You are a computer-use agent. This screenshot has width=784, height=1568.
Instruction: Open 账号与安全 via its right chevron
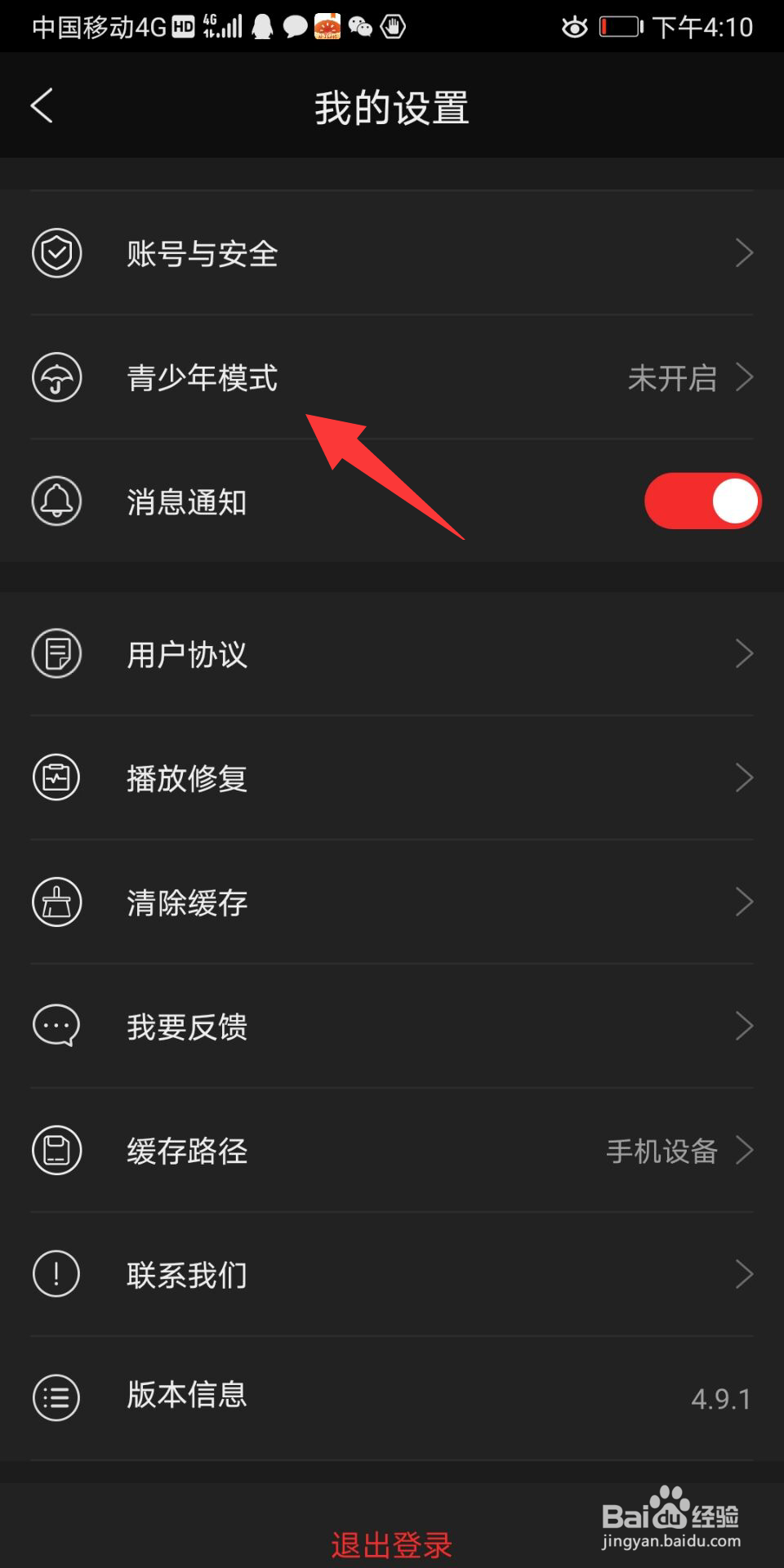(x=745, y=253)
